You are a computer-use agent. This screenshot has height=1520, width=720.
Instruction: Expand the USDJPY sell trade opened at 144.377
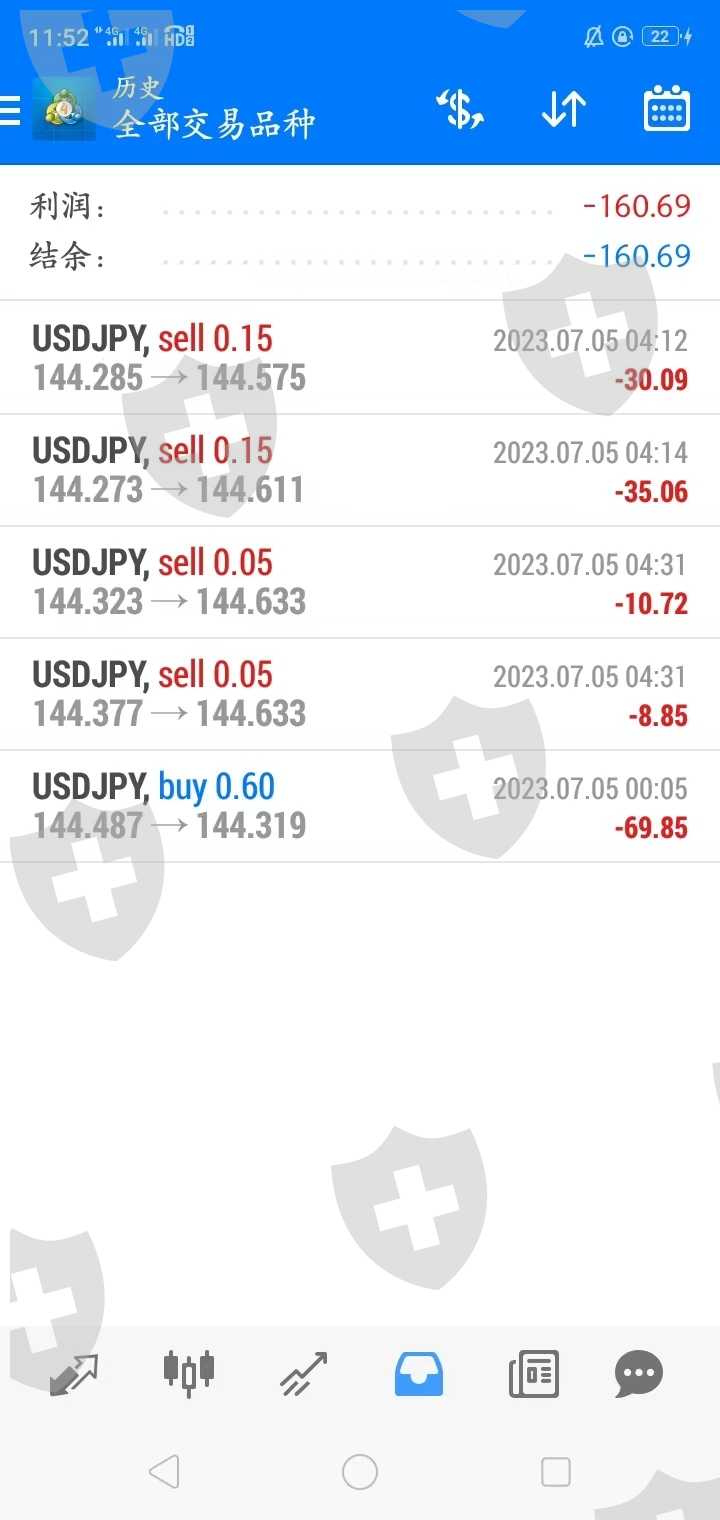(x=360, y=694)
